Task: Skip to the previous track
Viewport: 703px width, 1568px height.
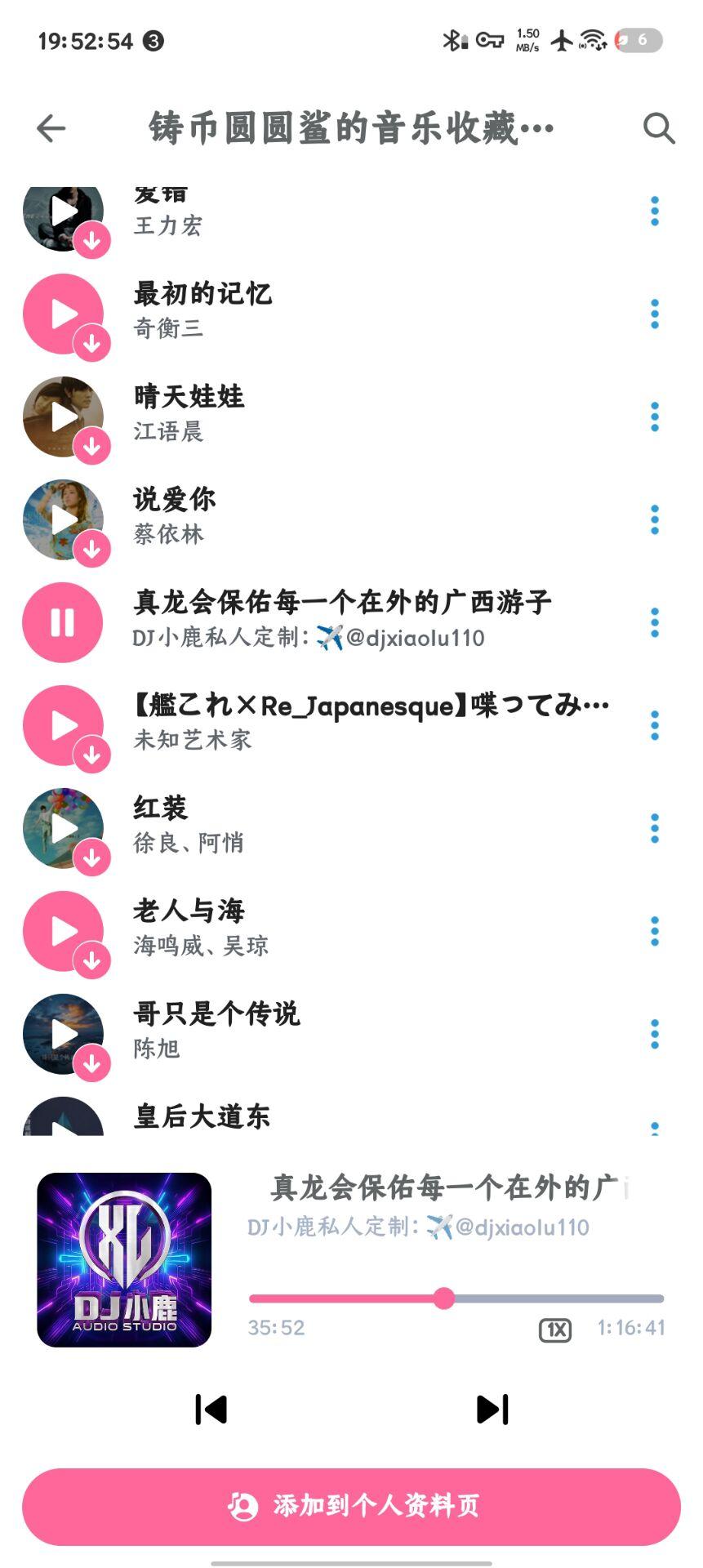Action: [211, 1409]
